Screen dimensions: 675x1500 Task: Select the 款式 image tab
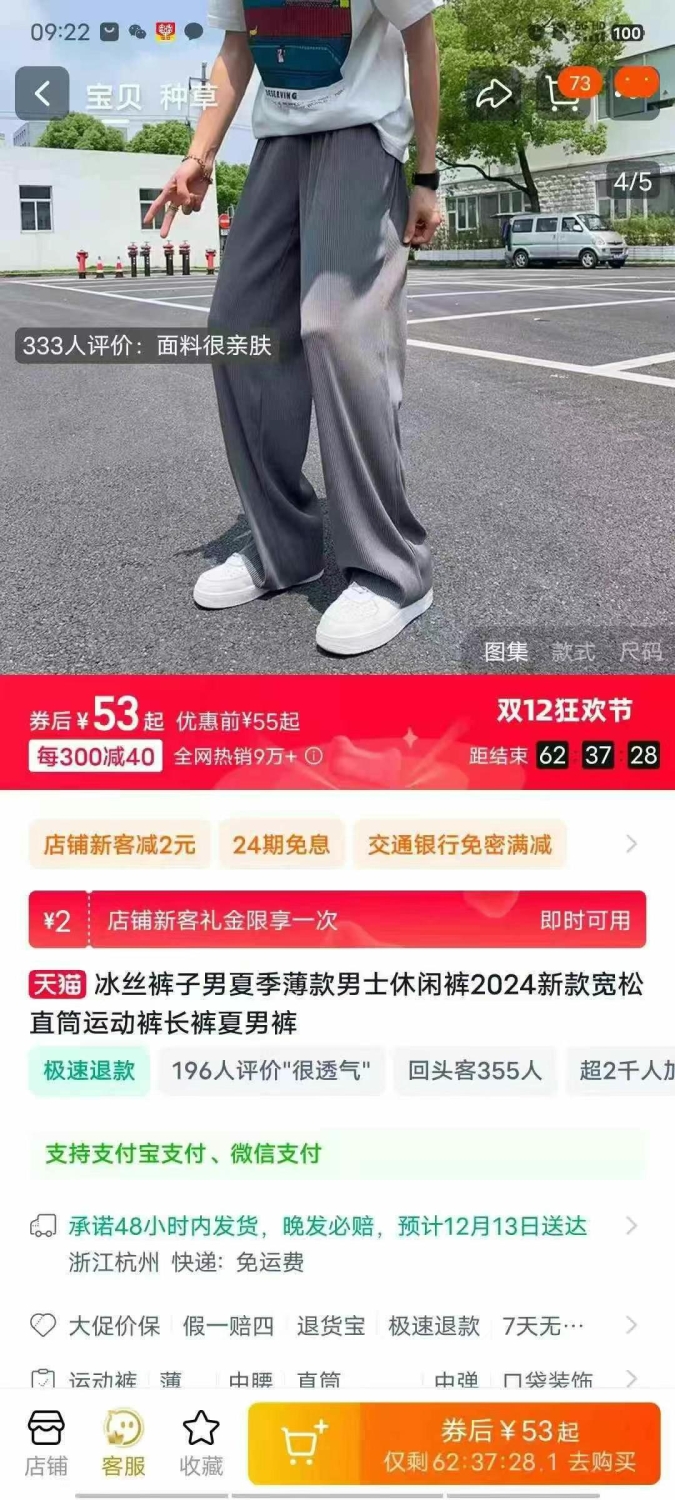(573, 652)
